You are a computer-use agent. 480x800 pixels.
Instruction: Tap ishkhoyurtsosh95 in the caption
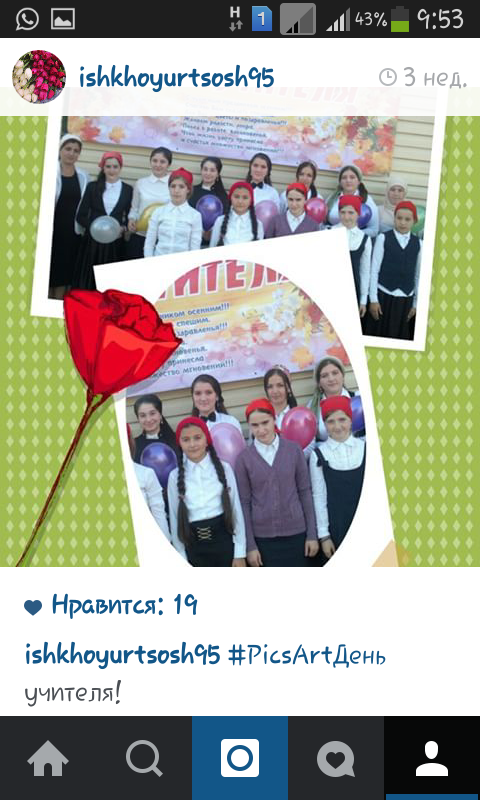(122, 656)
